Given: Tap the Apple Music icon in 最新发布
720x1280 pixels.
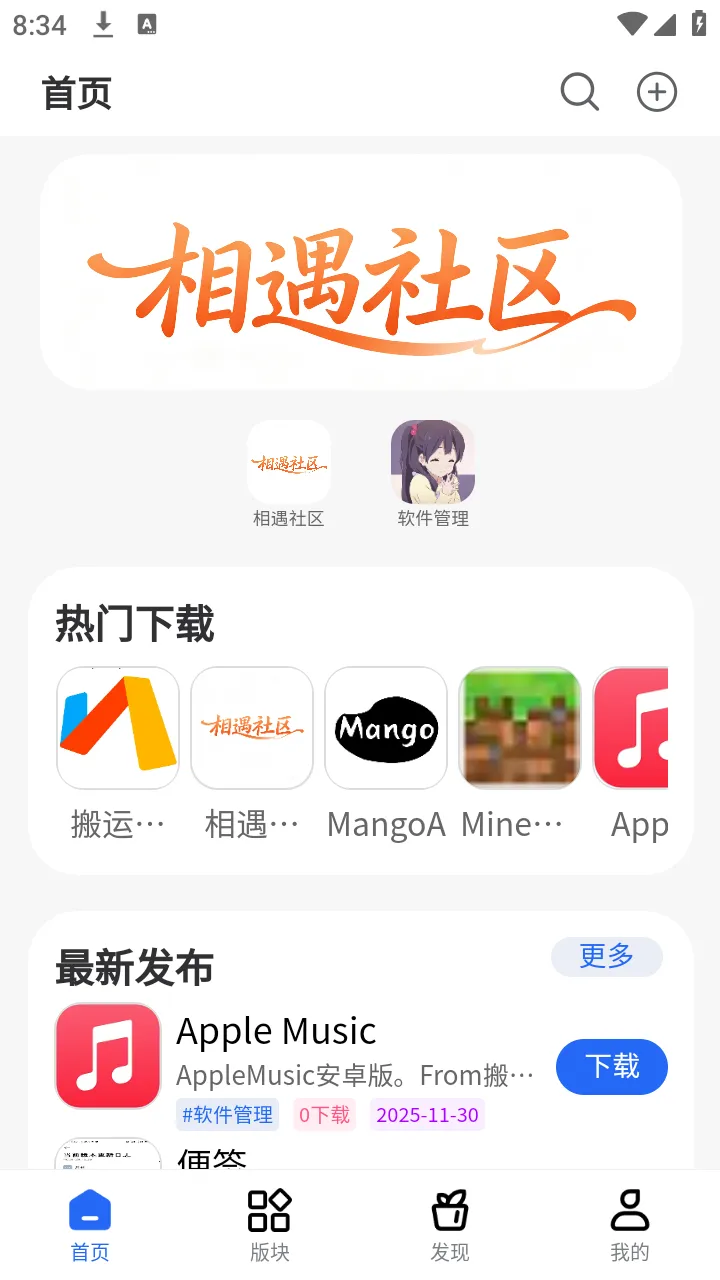Looking at the screenshot, I should pos(108,1055).
